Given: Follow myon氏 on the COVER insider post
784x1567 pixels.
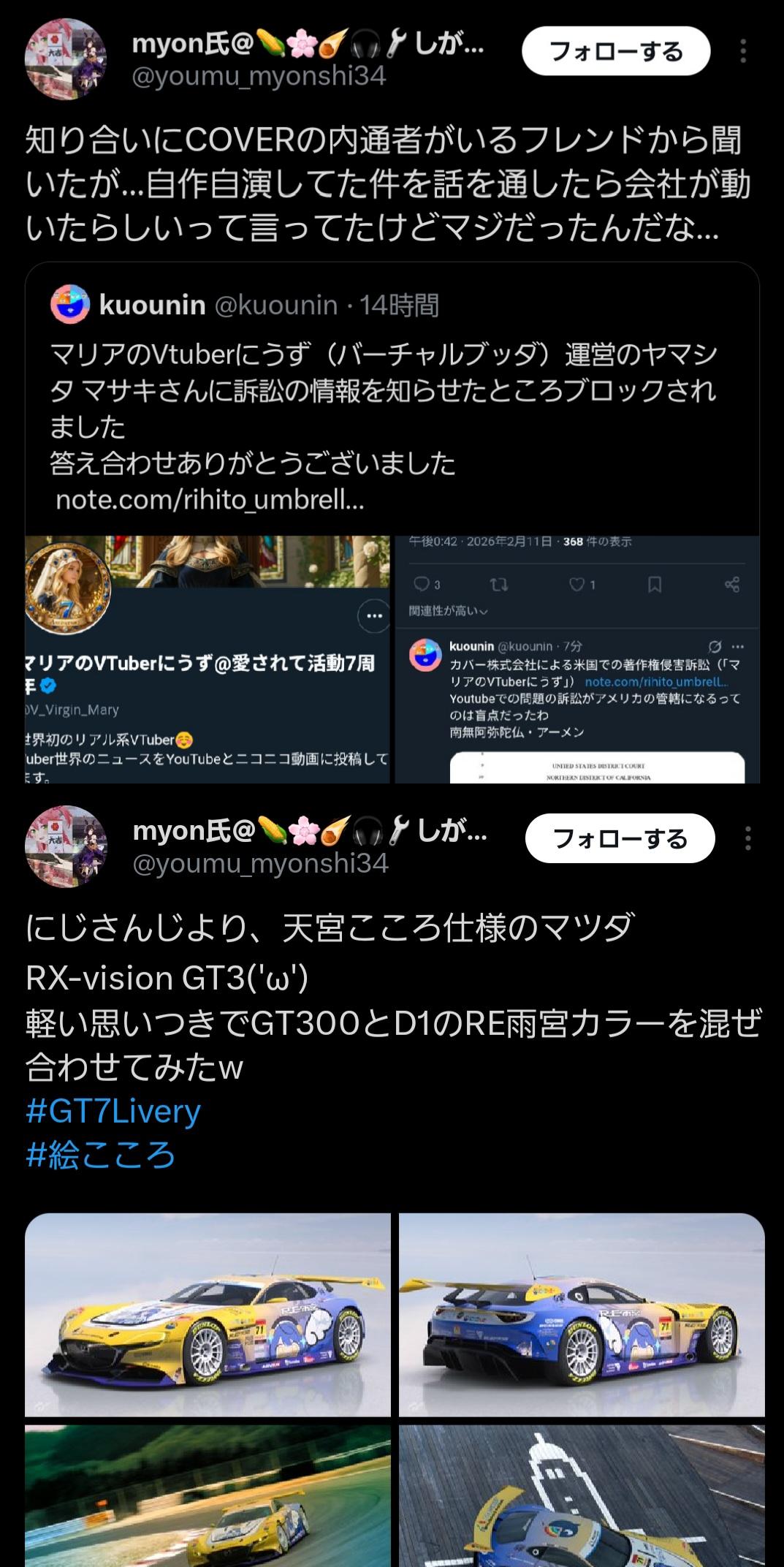Looking at the screenshot, I should [615, 51].
